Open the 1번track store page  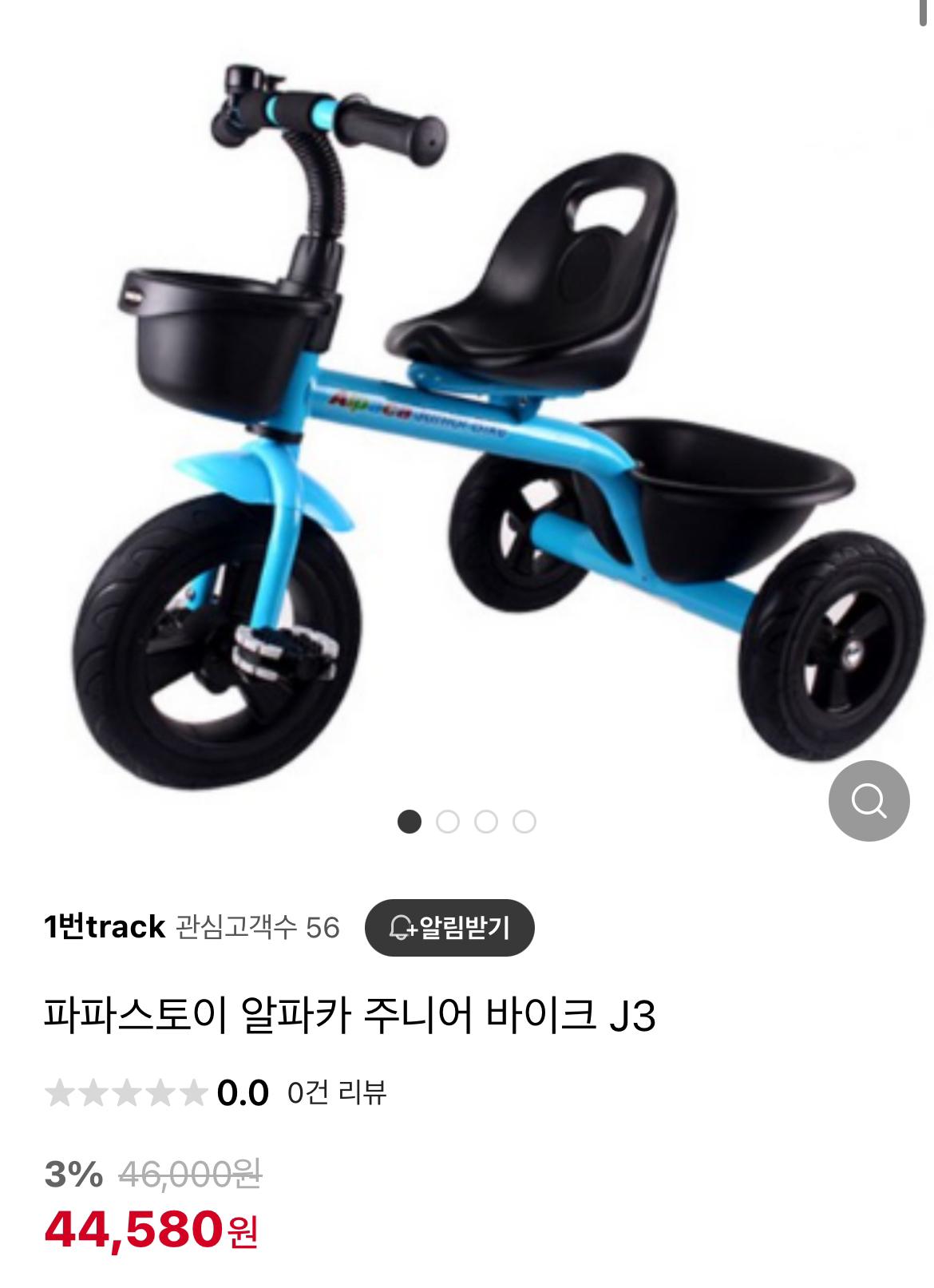[105, 927]
